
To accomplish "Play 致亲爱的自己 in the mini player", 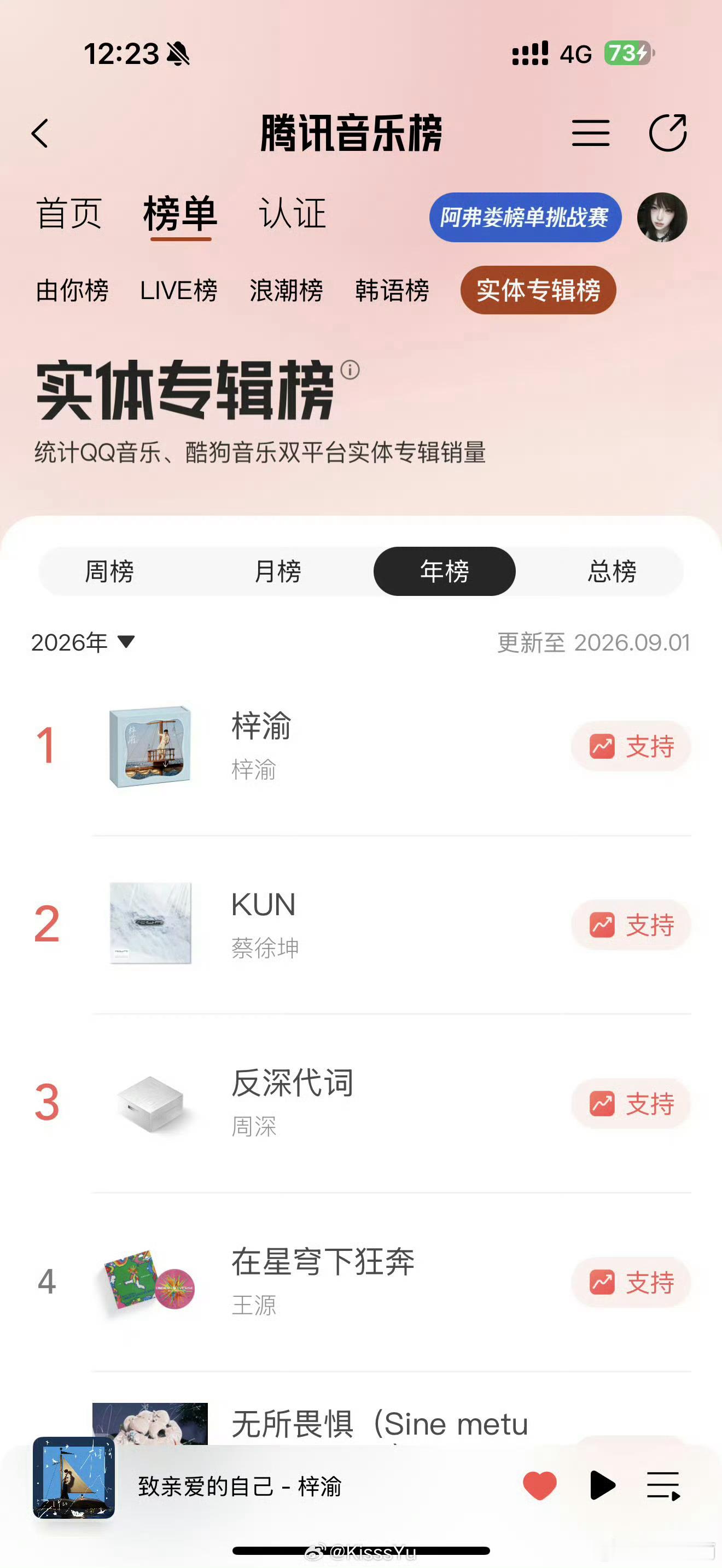I will click(x=602, y=1485).
